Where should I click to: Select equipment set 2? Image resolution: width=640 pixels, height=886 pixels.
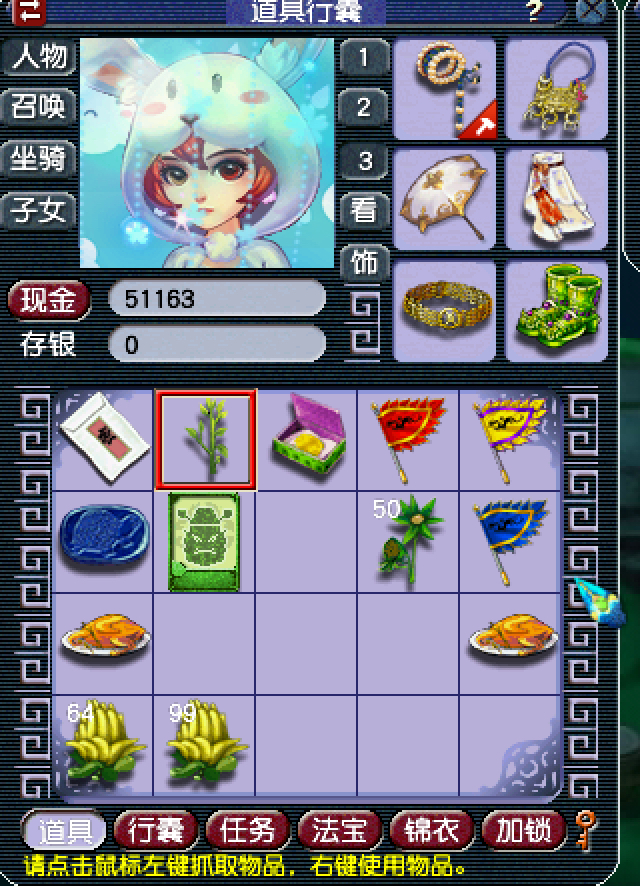click(365, 108)
